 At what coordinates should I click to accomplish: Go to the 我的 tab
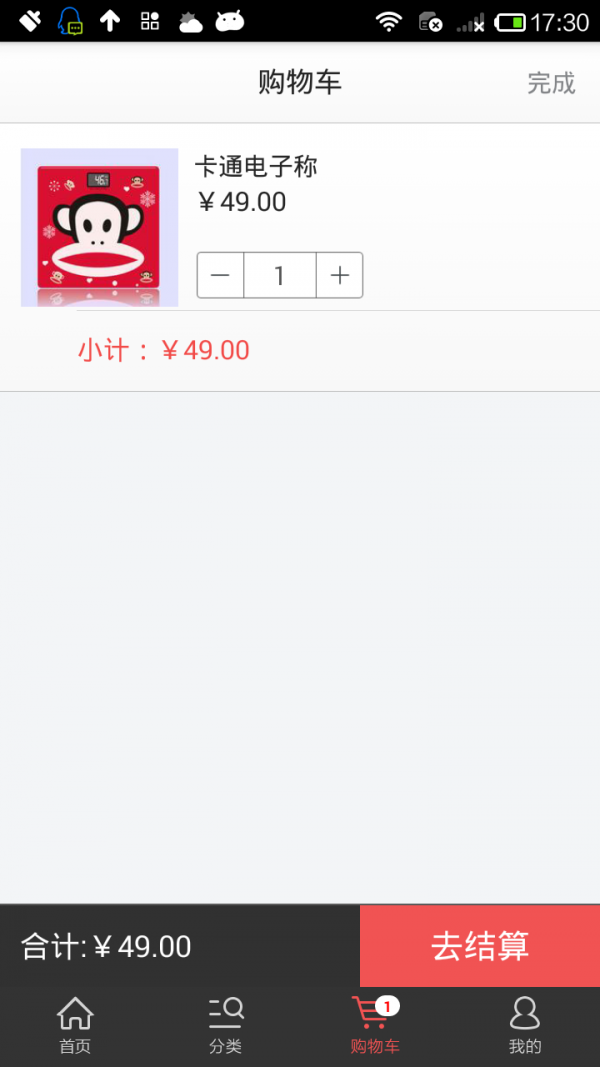[x=525, y=1026]
